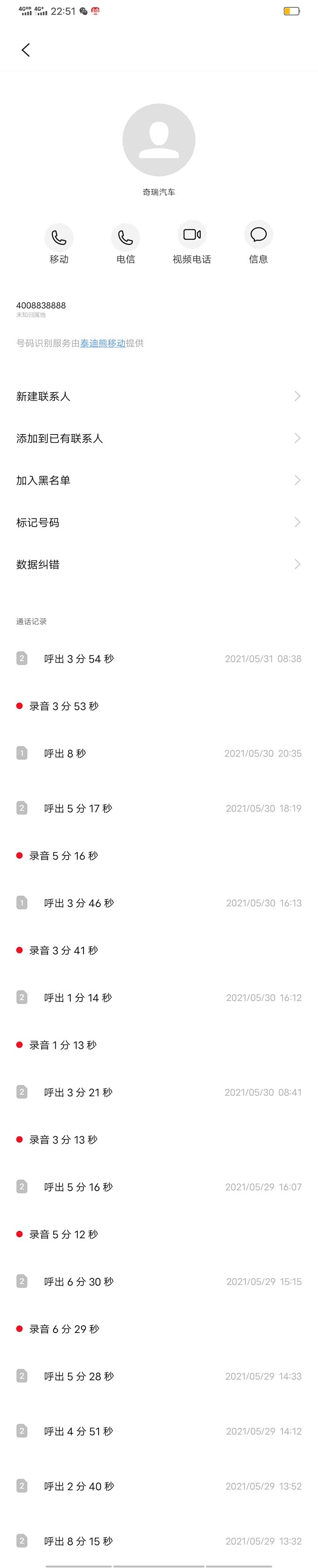318x1568 pixels.
Task: Play the 录音 5 分 16 秒 recording
Action: coord(63,856)
